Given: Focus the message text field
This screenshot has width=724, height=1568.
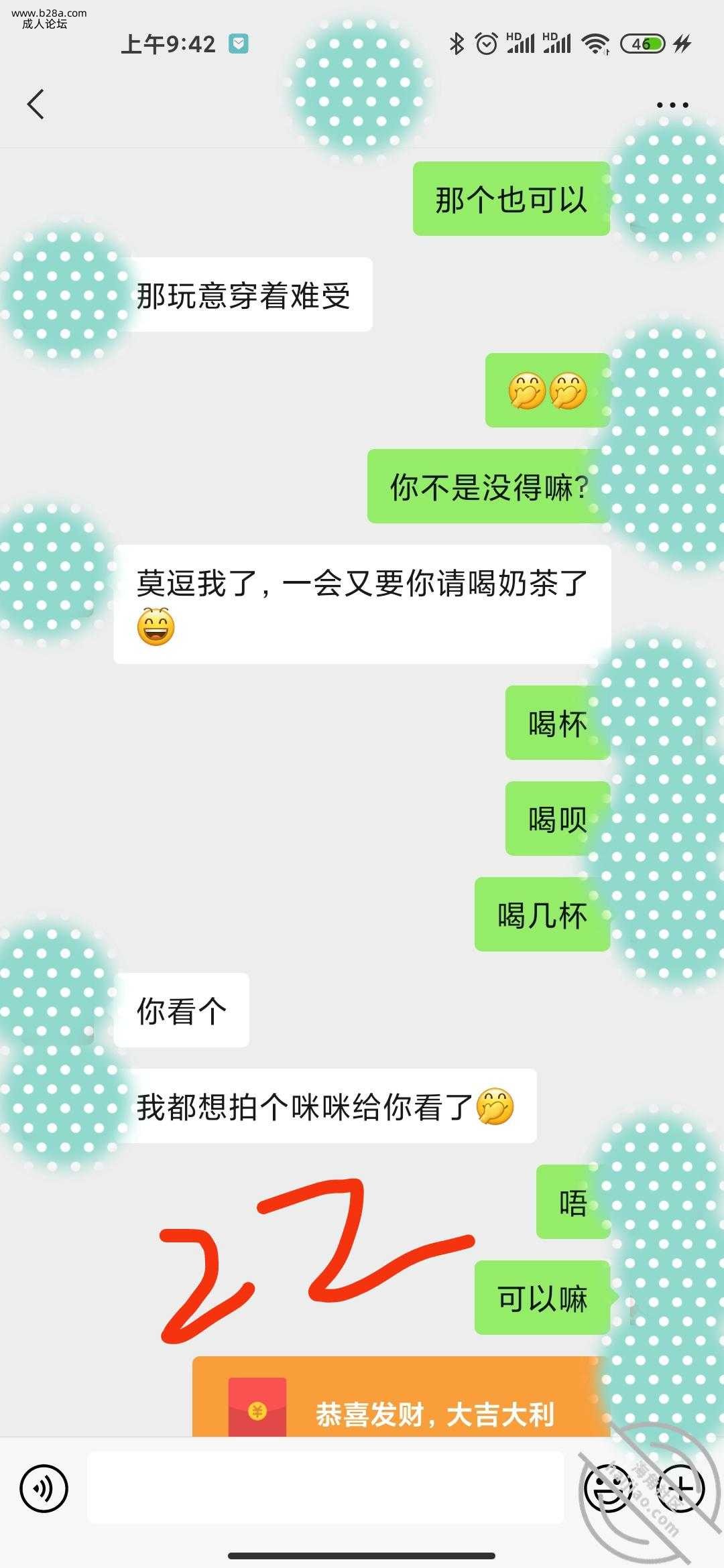Looking at the screenshot, I should point(325,1488).
